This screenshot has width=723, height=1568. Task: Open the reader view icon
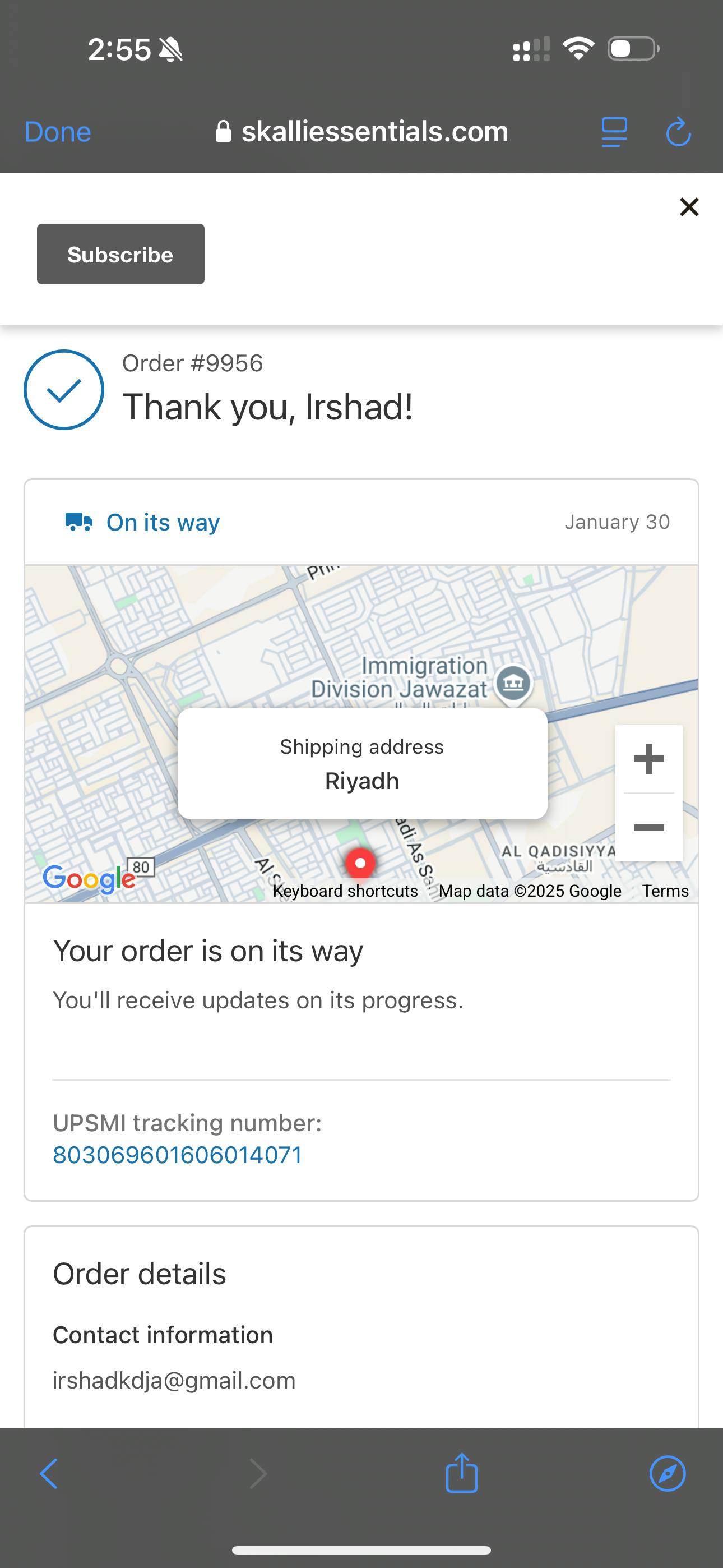(614, 132)
